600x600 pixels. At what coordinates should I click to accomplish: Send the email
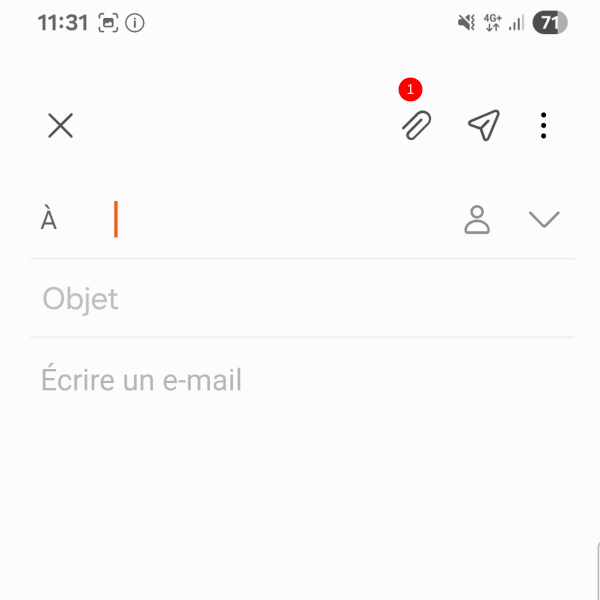[484, 126]
